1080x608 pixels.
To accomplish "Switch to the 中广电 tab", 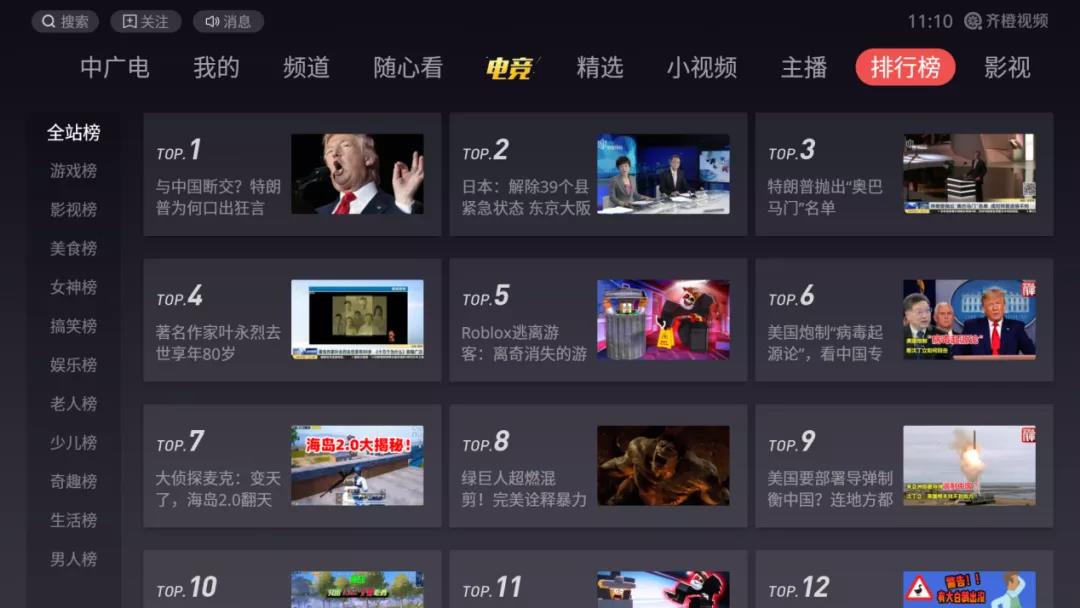I will point(115,68).
